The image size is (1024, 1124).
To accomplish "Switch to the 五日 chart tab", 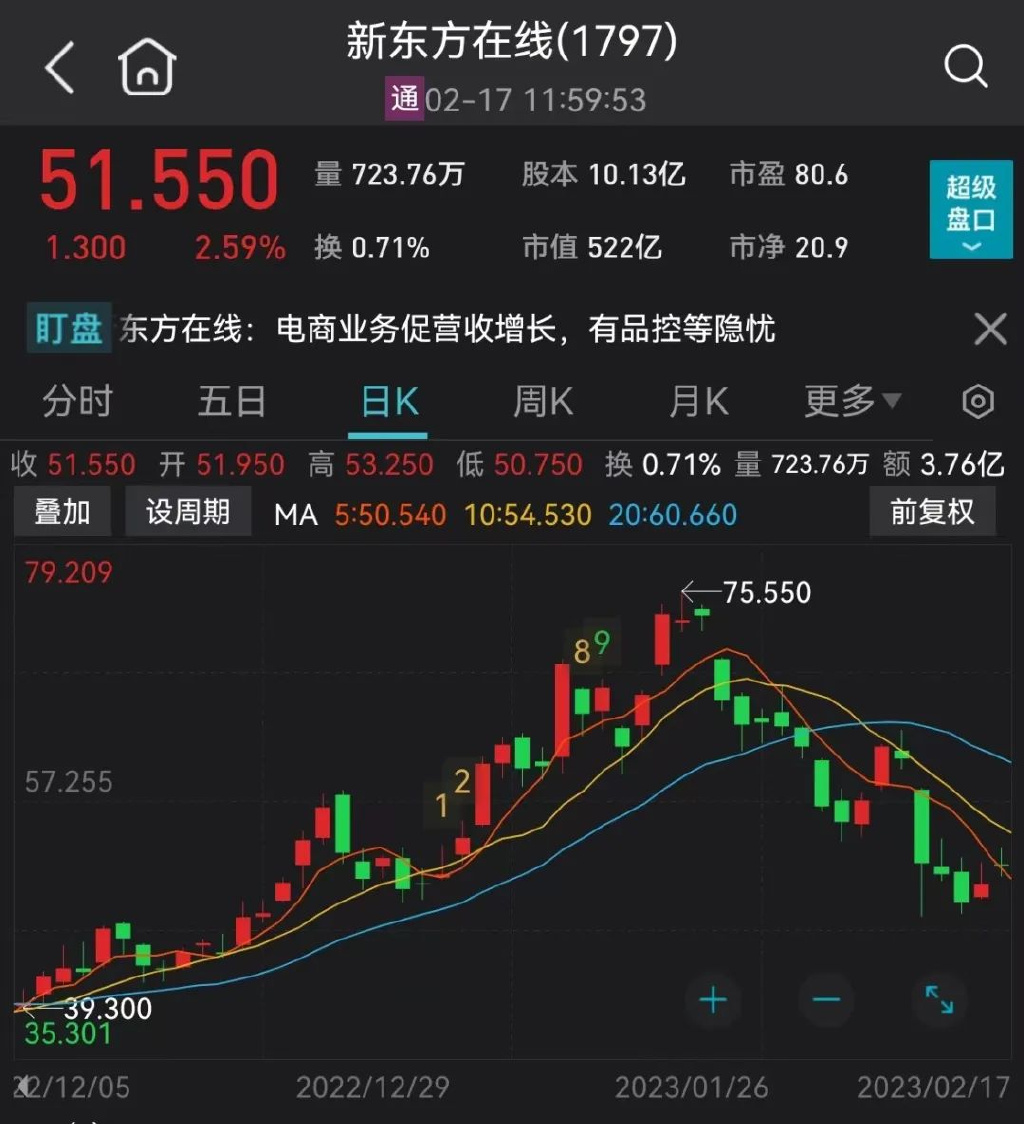I will [232, 402].
